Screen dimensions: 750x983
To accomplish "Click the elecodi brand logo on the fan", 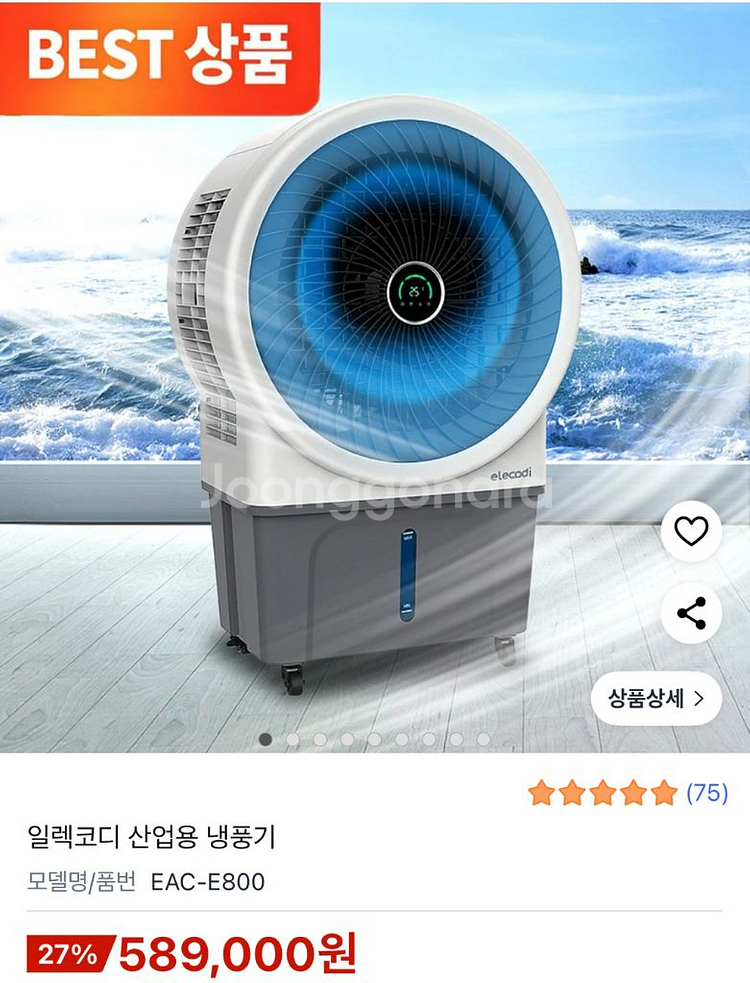I will pos(511,476).
